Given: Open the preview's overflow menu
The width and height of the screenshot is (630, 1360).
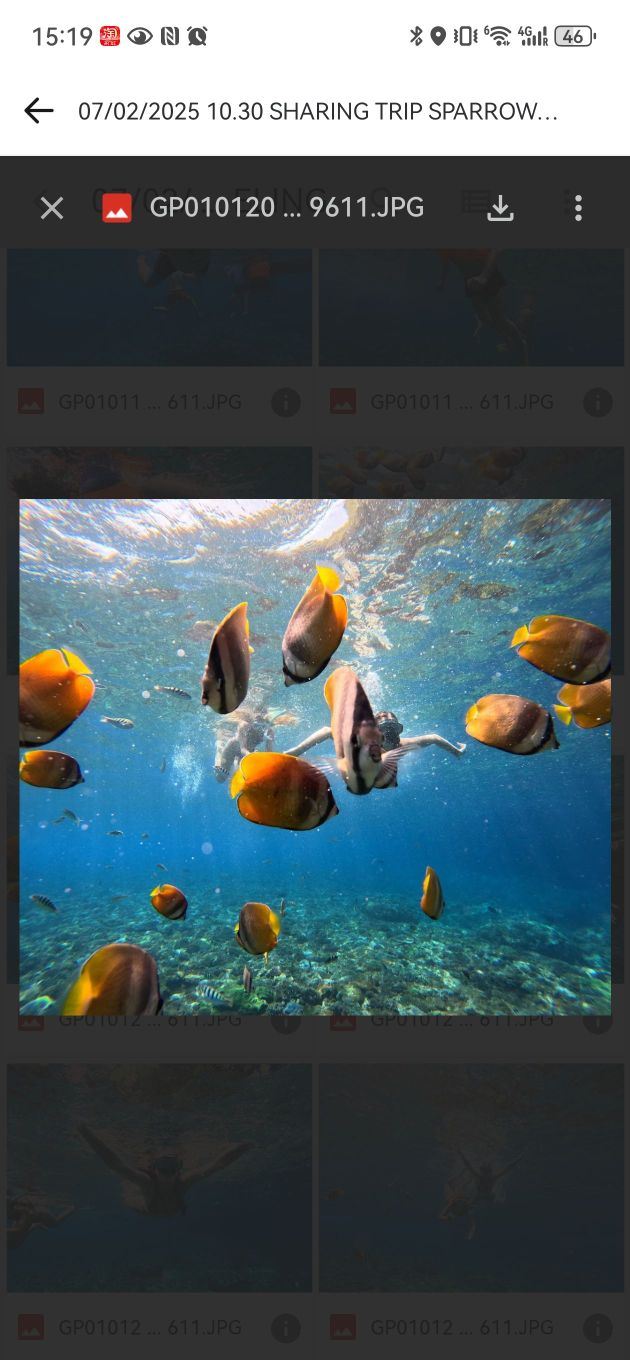Looking at the screenshot, I should coord(578,208).
